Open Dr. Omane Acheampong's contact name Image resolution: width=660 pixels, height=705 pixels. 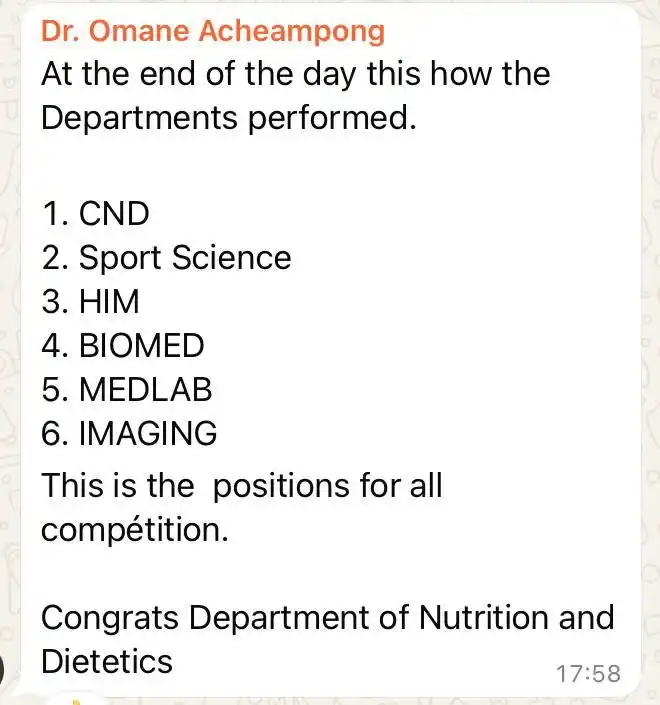[x=212, y=31]
